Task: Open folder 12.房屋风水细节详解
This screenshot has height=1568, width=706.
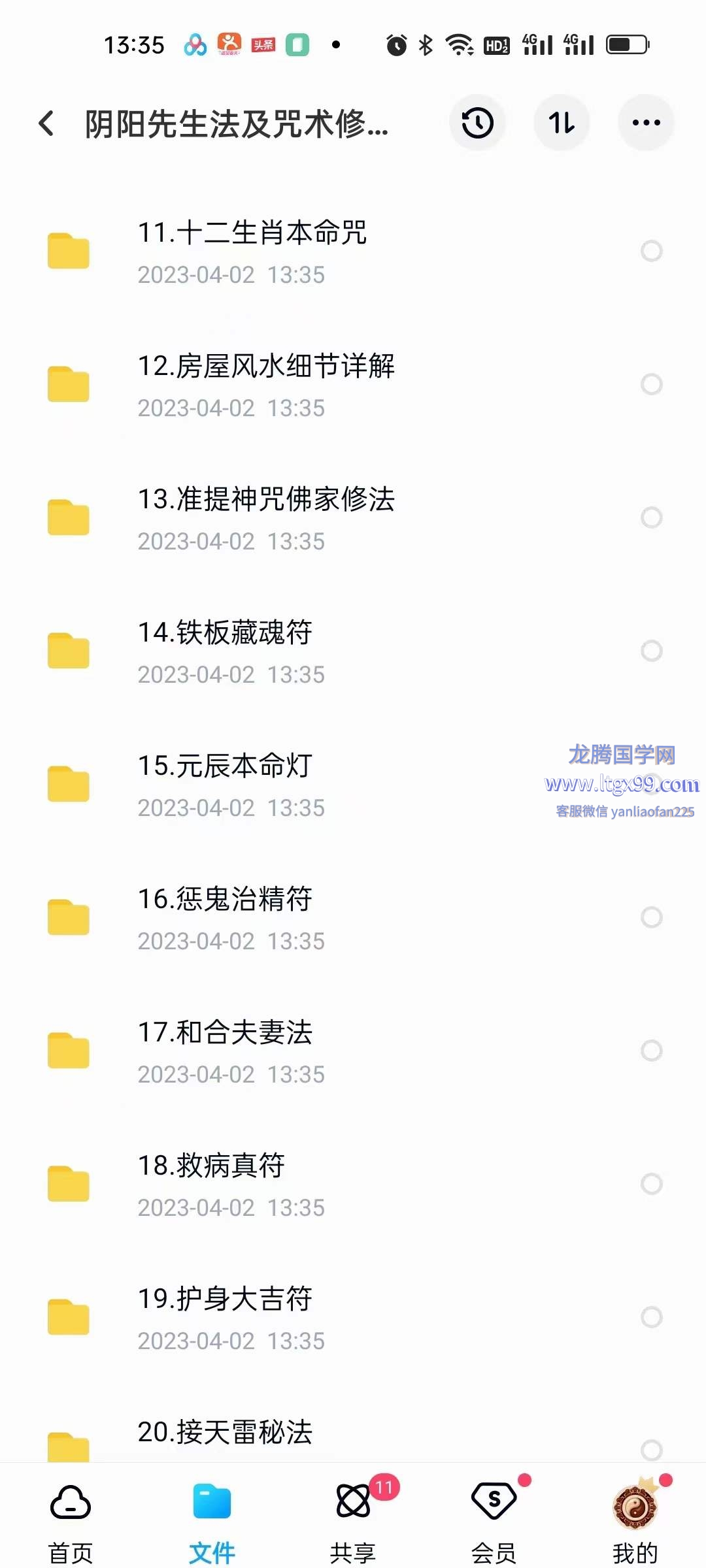Action: (353, 385)
